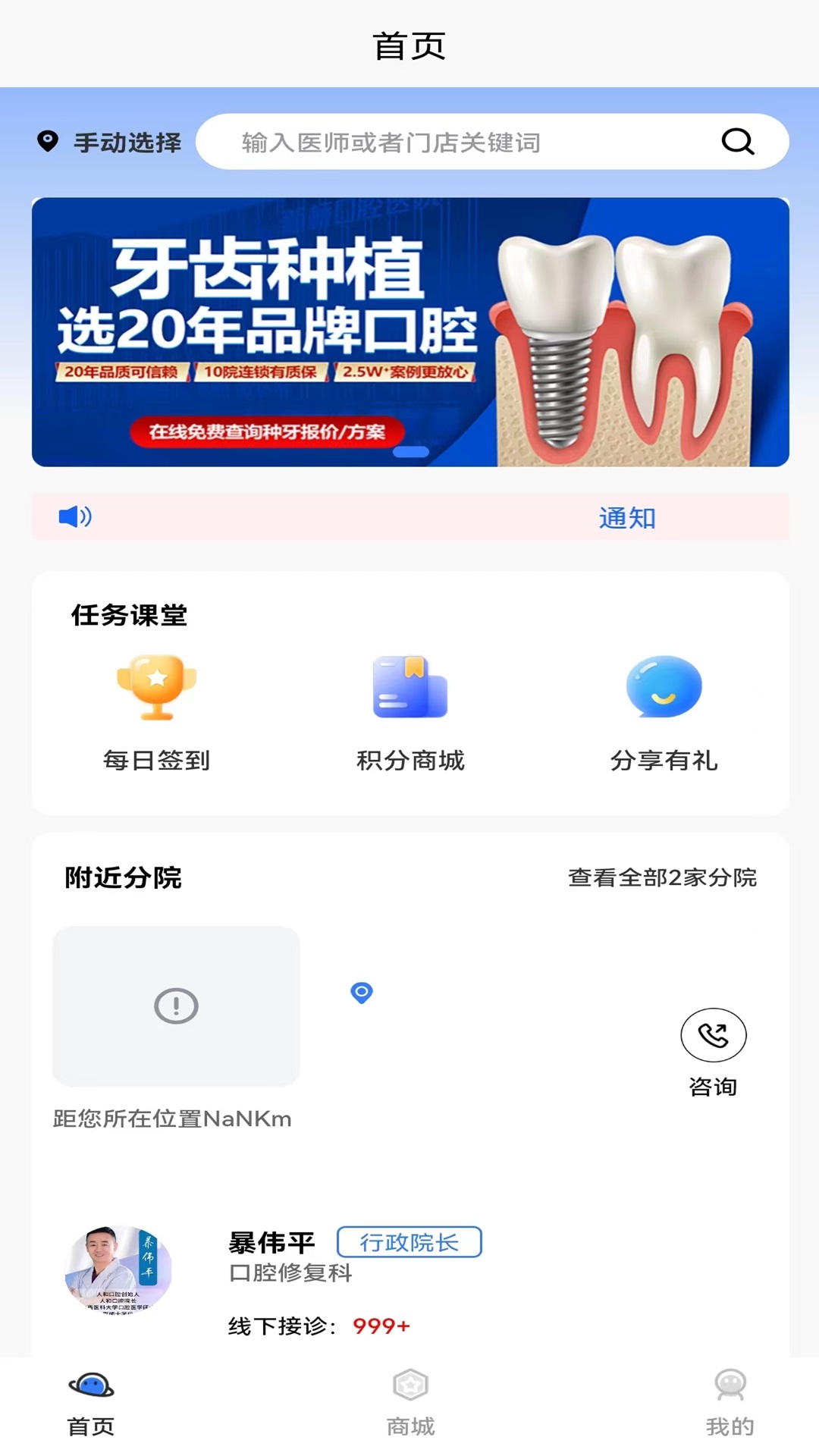The height and width of the screenshot is (1456, 819).
Task: Tap the 咨询 phone consultation button
Action: tap(713, 1052)
